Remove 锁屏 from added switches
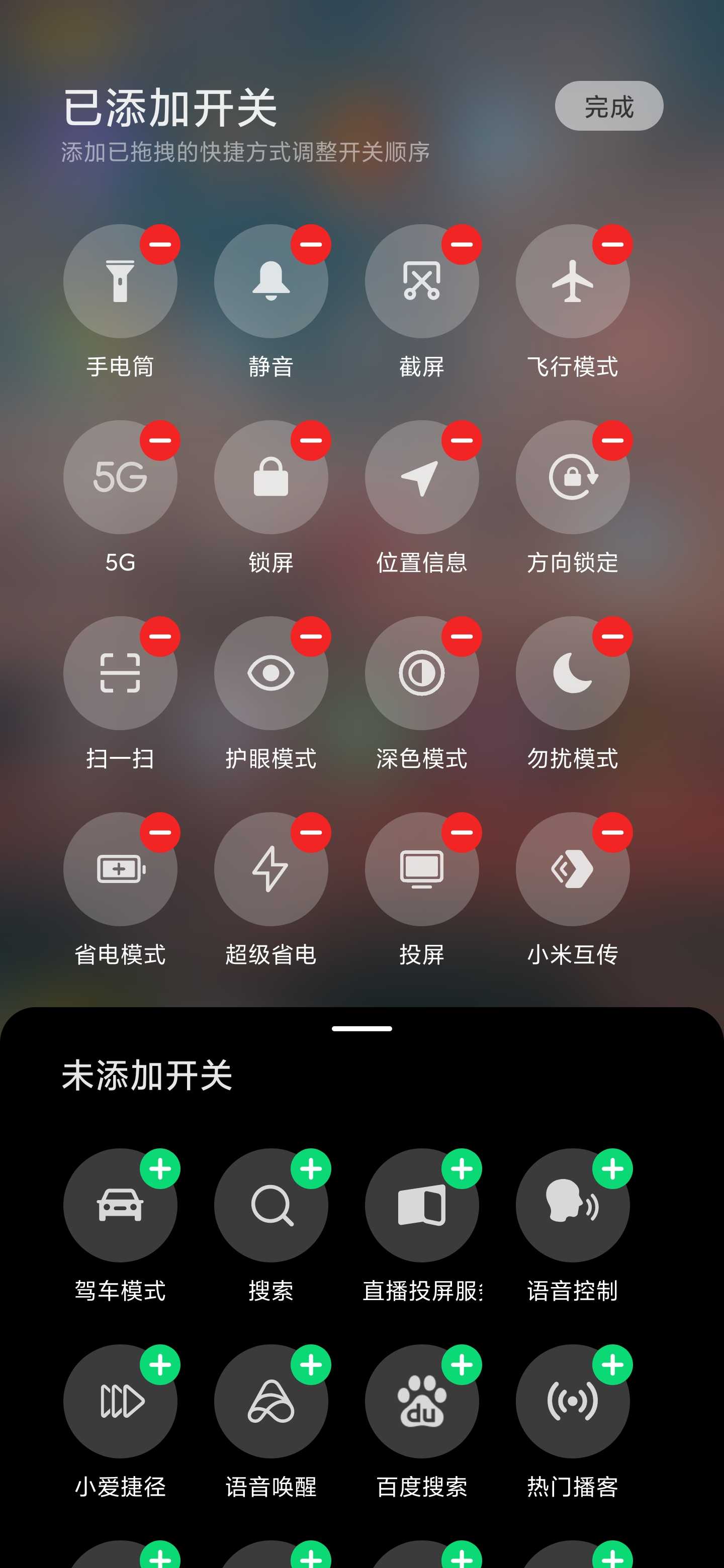The height and width of the screenshot is (1568, 724). coord(311,440)
